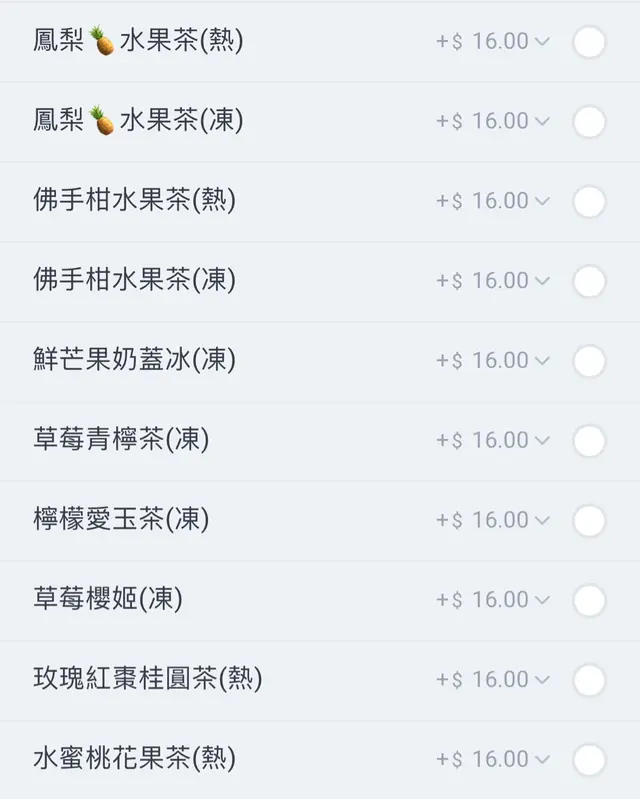640x799 pixels.
Task: Expand the 鮮芒果奶蓋冰(凍) price dropdown
Action: click(x=542, y=361)
